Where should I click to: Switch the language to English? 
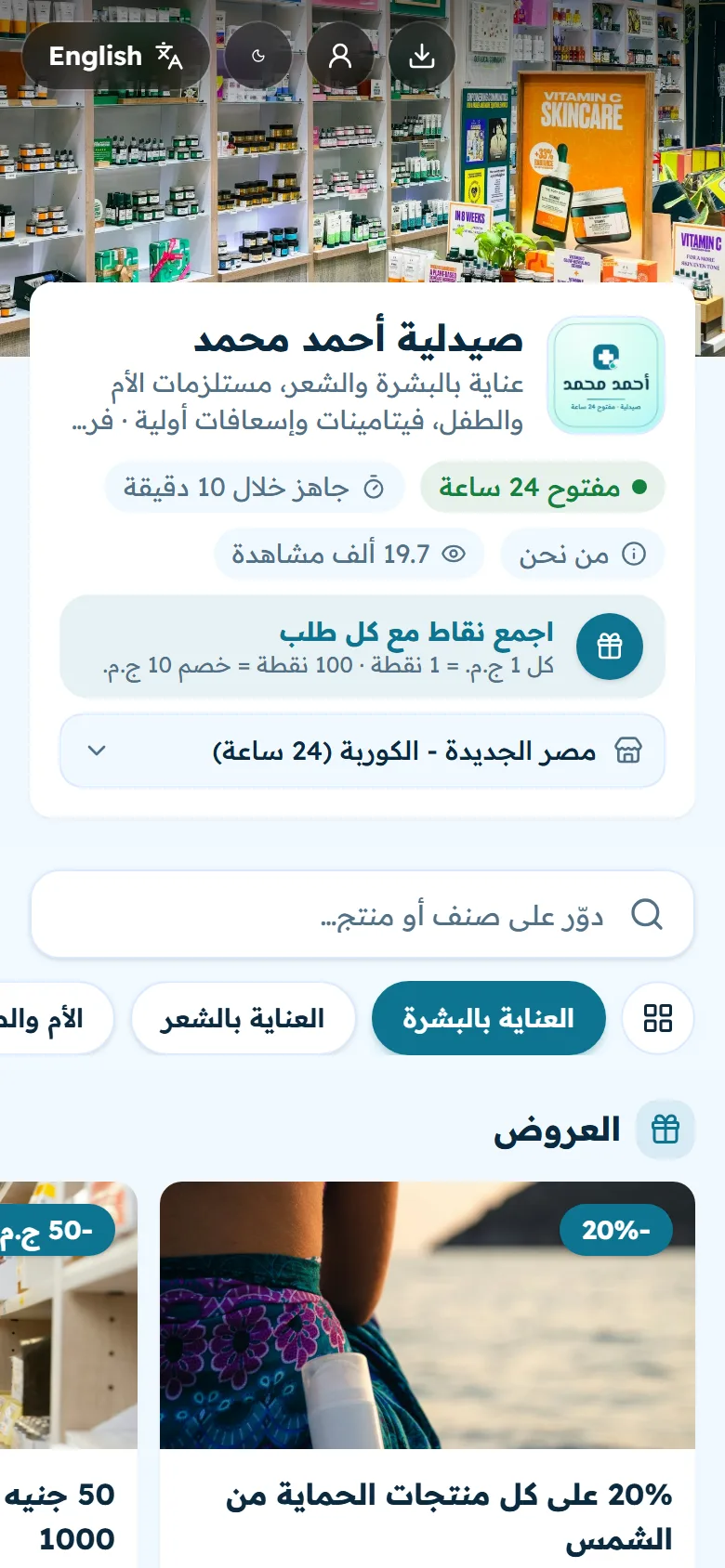115,56
